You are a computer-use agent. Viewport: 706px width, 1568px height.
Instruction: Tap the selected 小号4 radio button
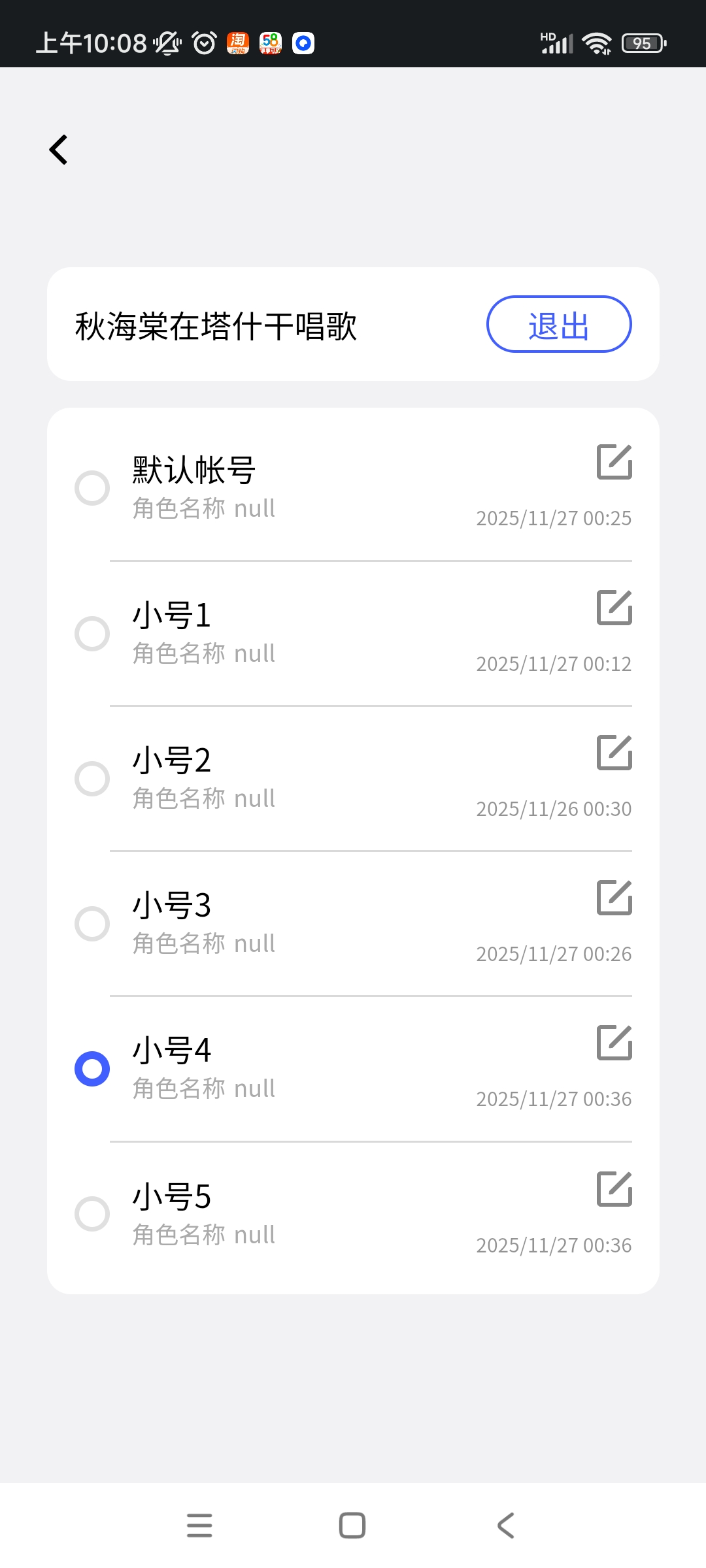pyautogui.click(x=92, y=1069)
